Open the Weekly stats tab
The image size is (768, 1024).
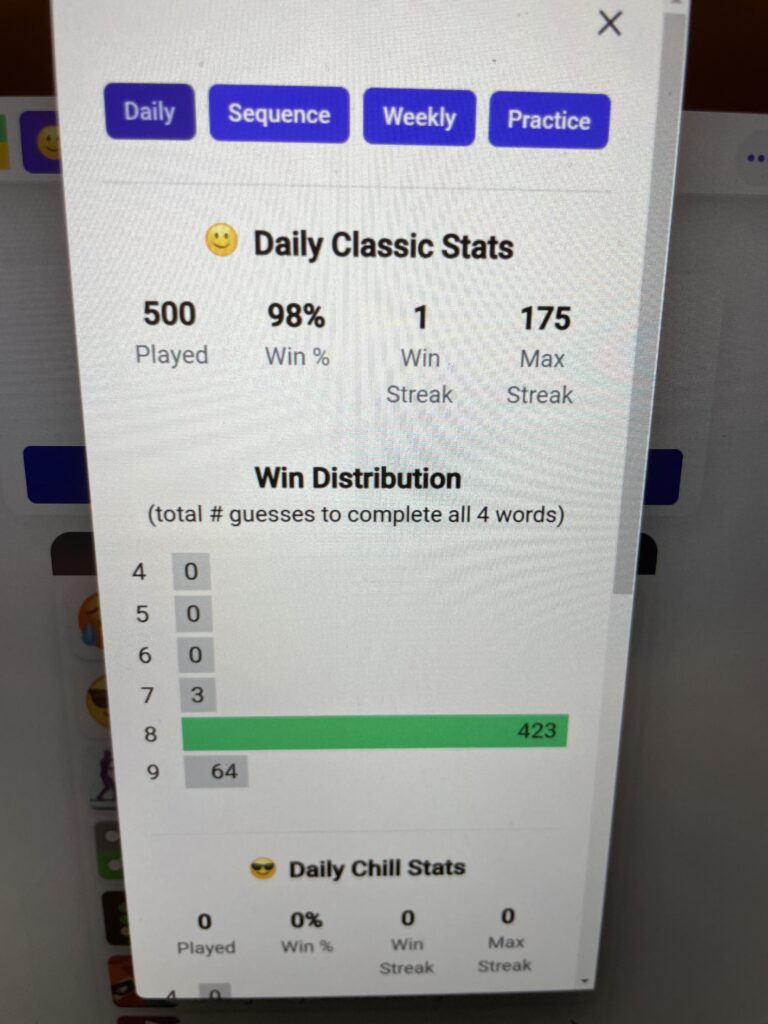tap(419, 117)
